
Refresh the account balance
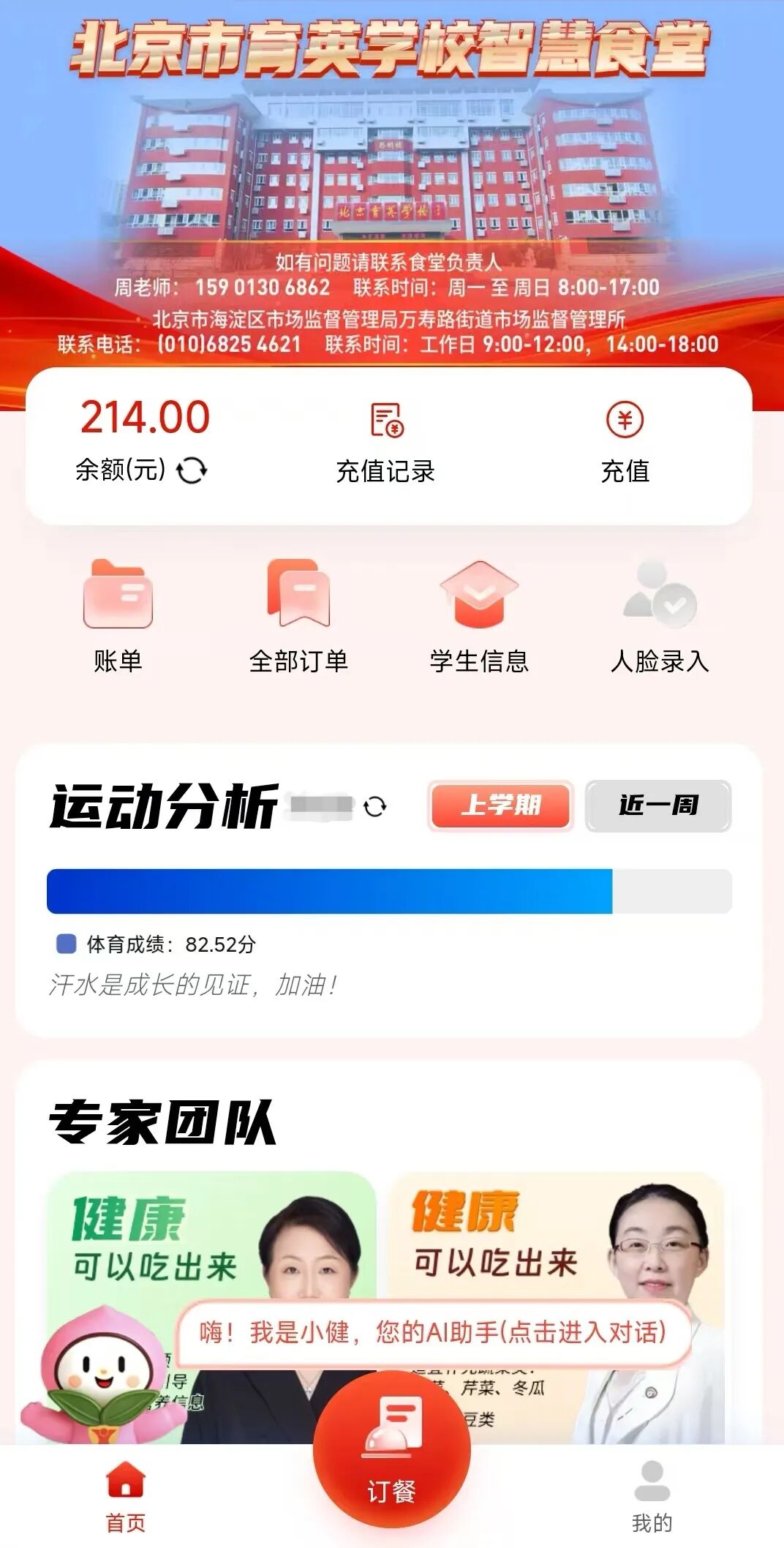(192, 470)
